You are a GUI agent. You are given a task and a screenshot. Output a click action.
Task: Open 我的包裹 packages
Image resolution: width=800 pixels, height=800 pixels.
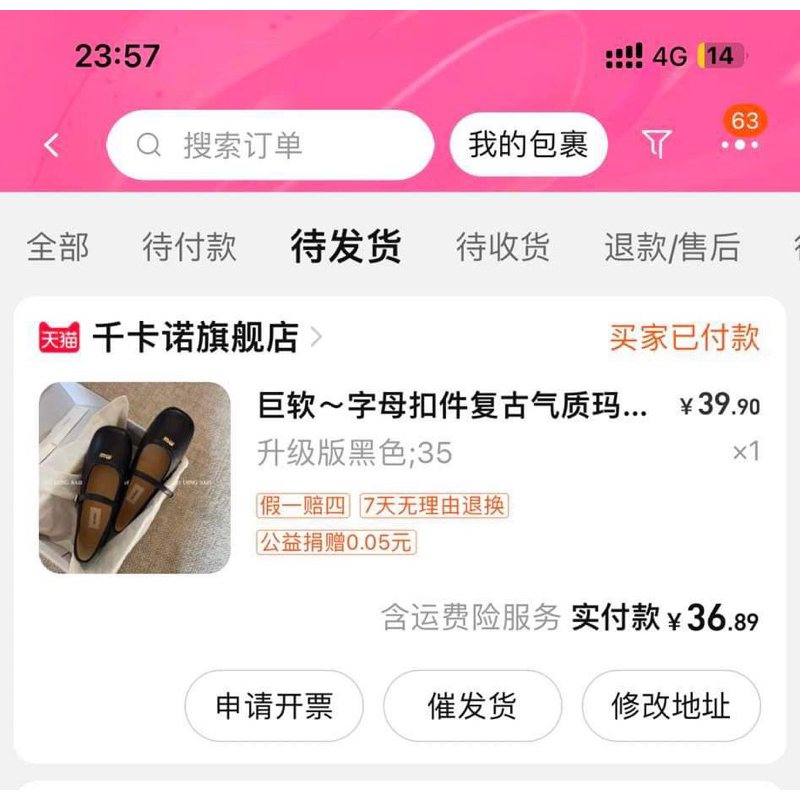[x=528, y=146]
